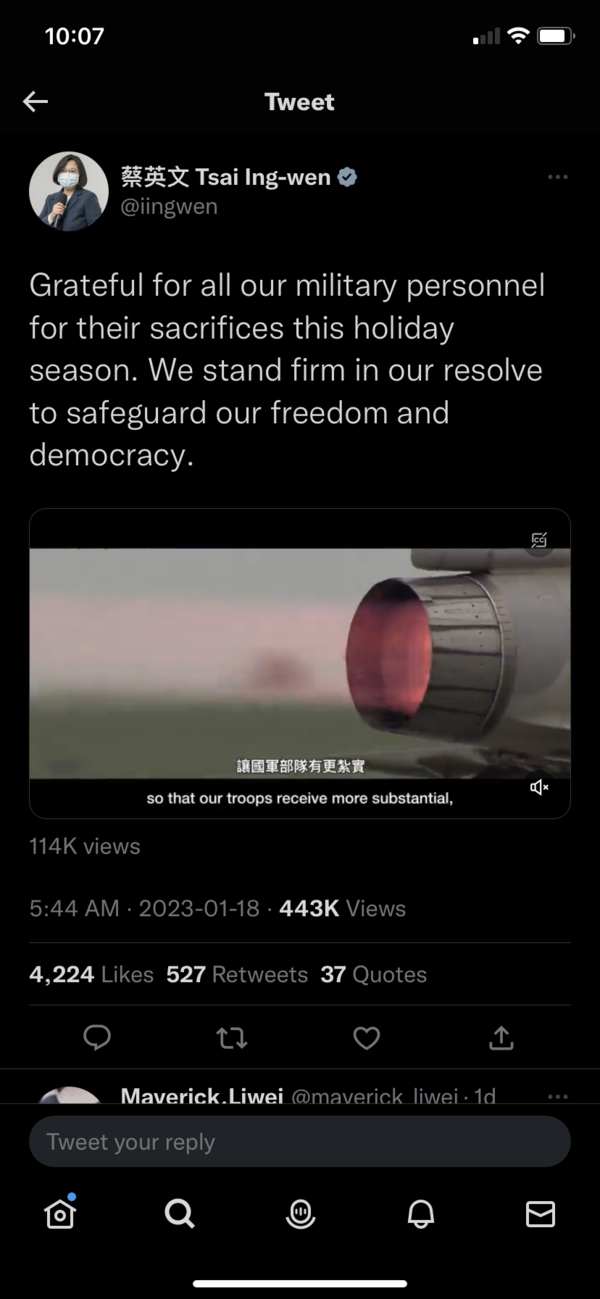Unmute the video sound
Screen dimensions: 600x1299
pos(540,788)
